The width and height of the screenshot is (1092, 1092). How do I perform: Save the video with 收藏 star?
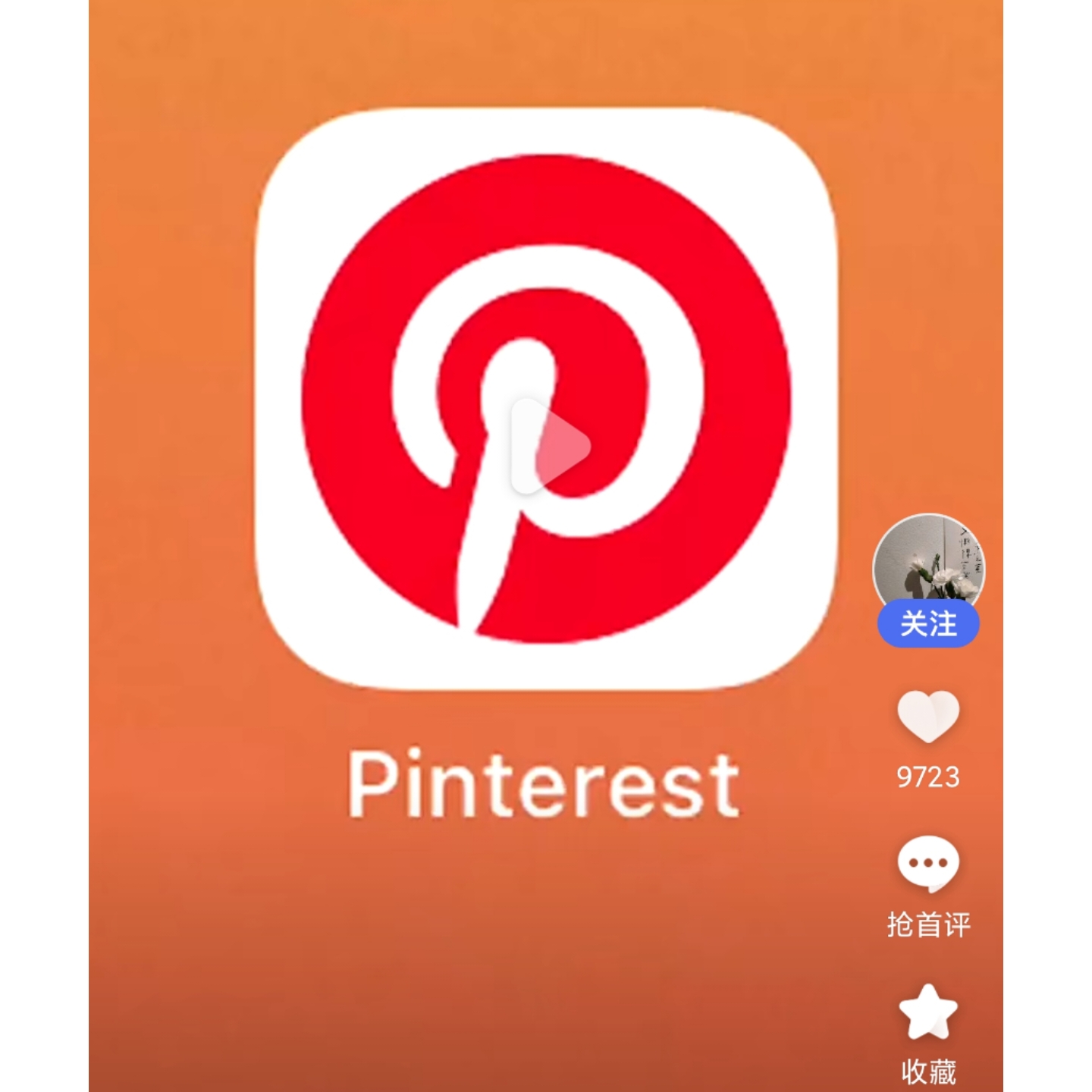928,1013
